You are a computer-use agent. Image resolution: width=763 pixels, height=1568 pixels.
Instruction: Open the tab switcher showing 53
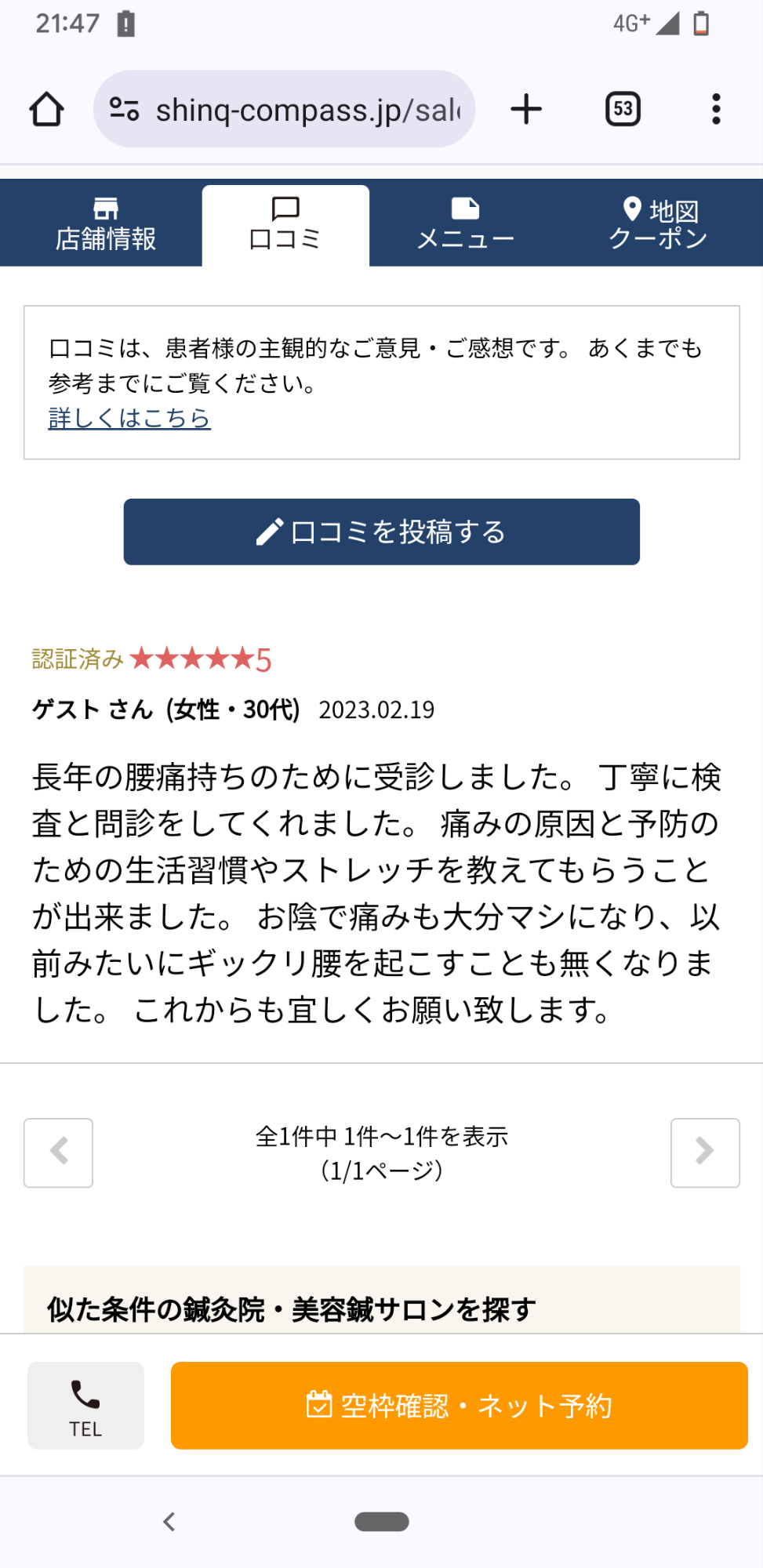(x=623, y=109)
